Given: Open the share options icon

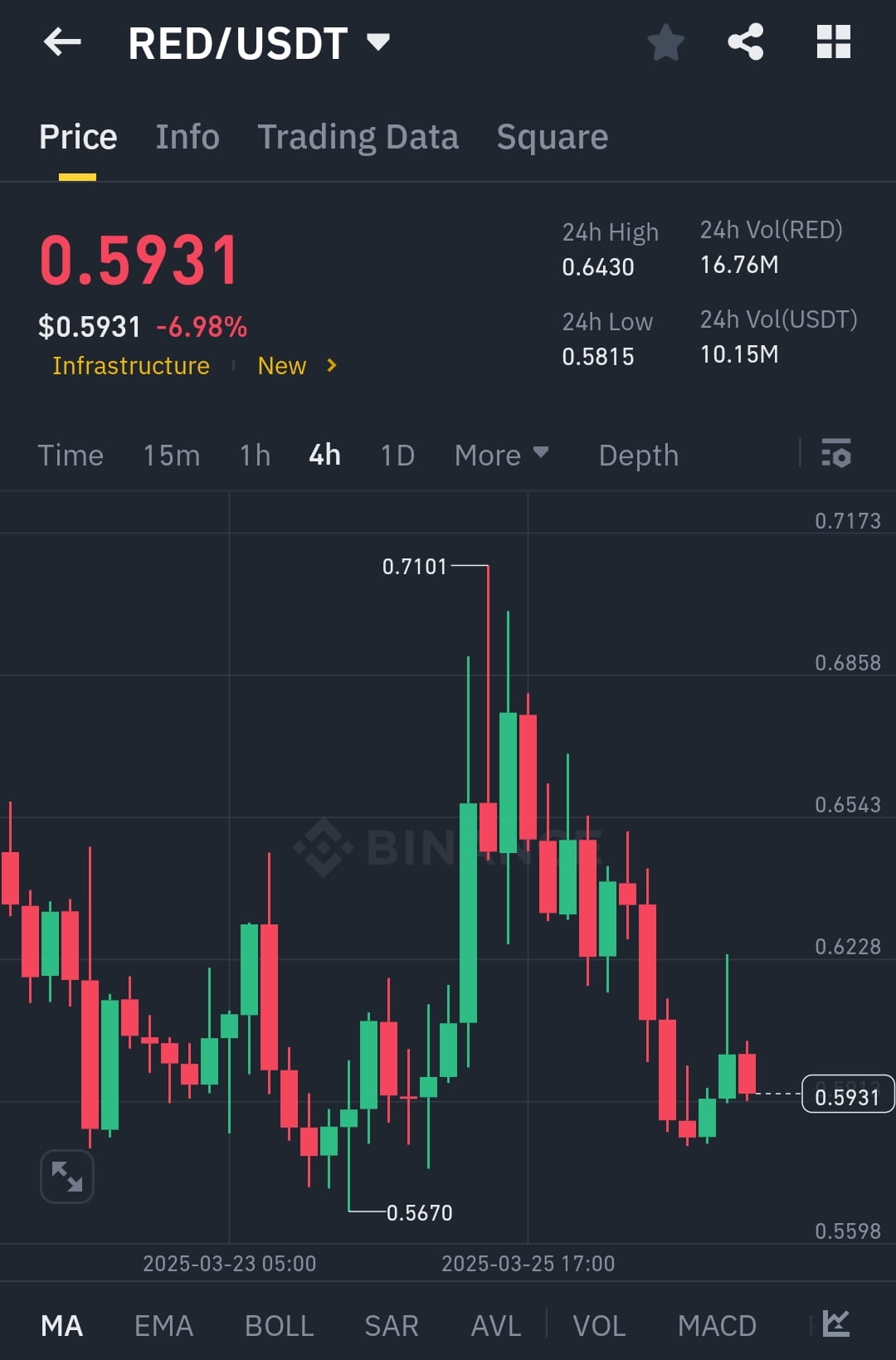Looking at the screenshot, I should pos(746,43).
